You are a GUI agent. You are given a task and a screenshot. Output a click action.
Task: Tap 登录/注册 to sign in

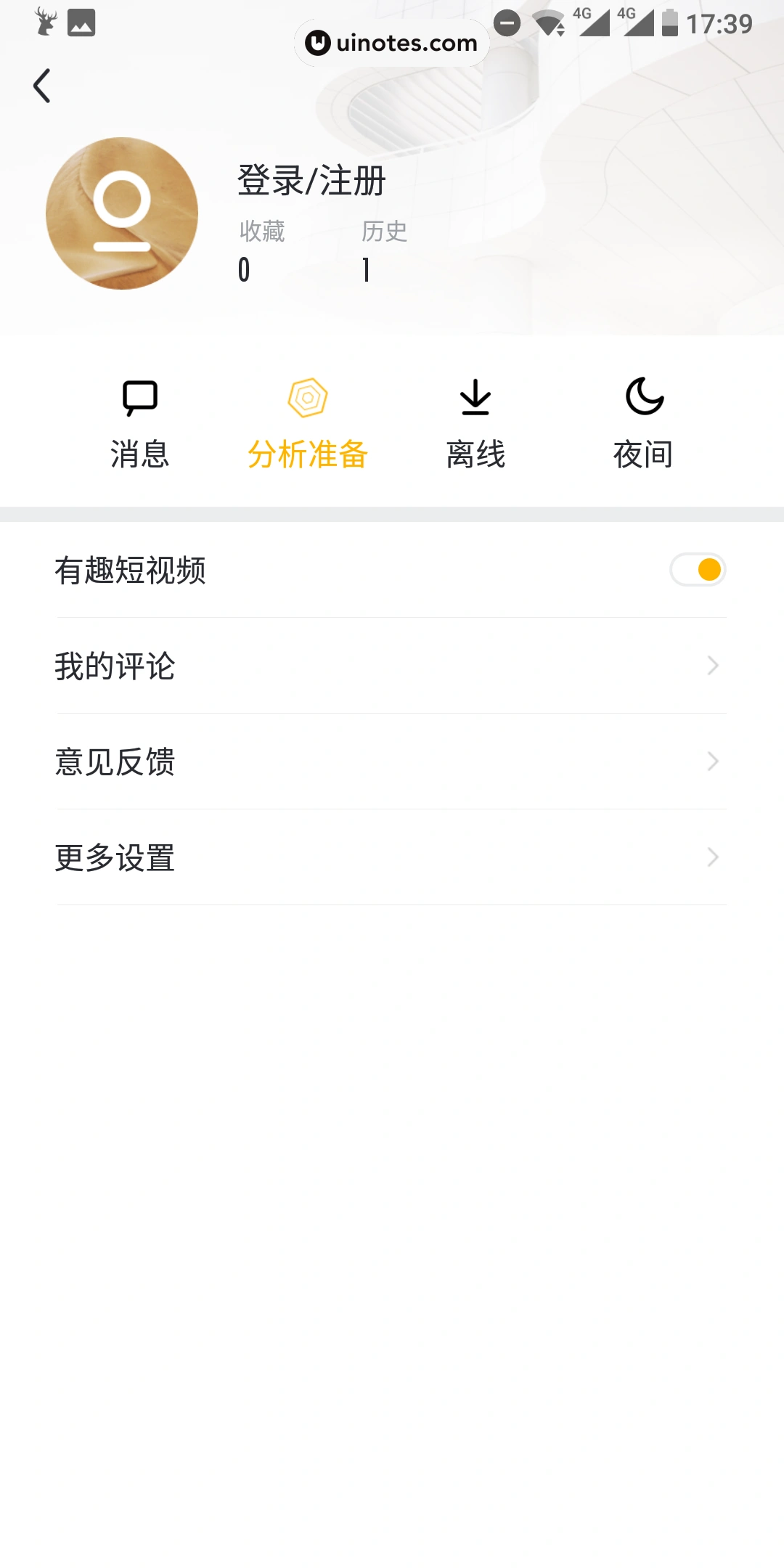pos(311,180)
